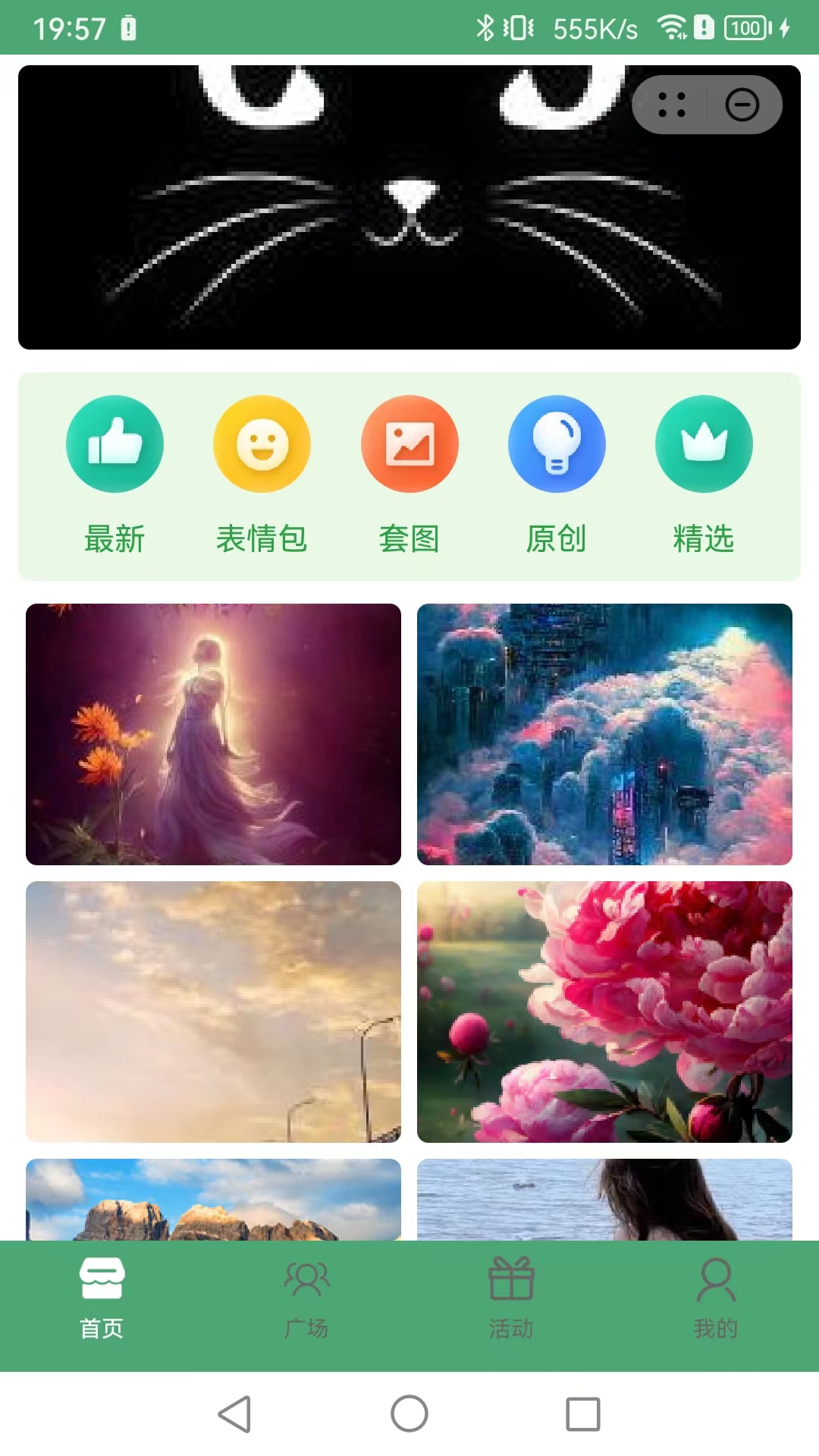
Task: Select the 最新 thumbs-up category icon
Action: (x=115, y=444)
